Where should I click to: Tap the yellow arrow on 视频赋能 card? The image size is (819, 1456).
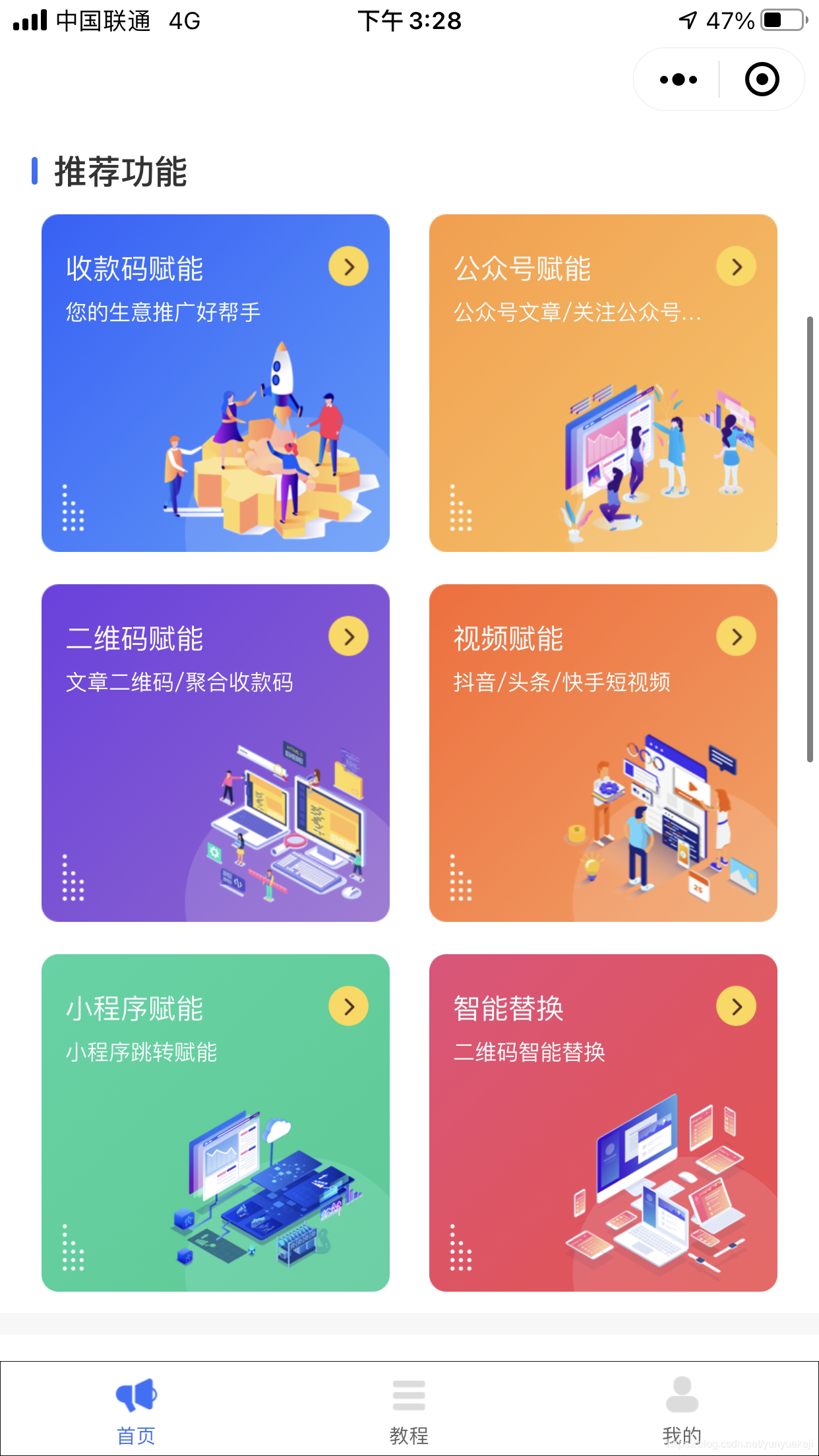737,636
